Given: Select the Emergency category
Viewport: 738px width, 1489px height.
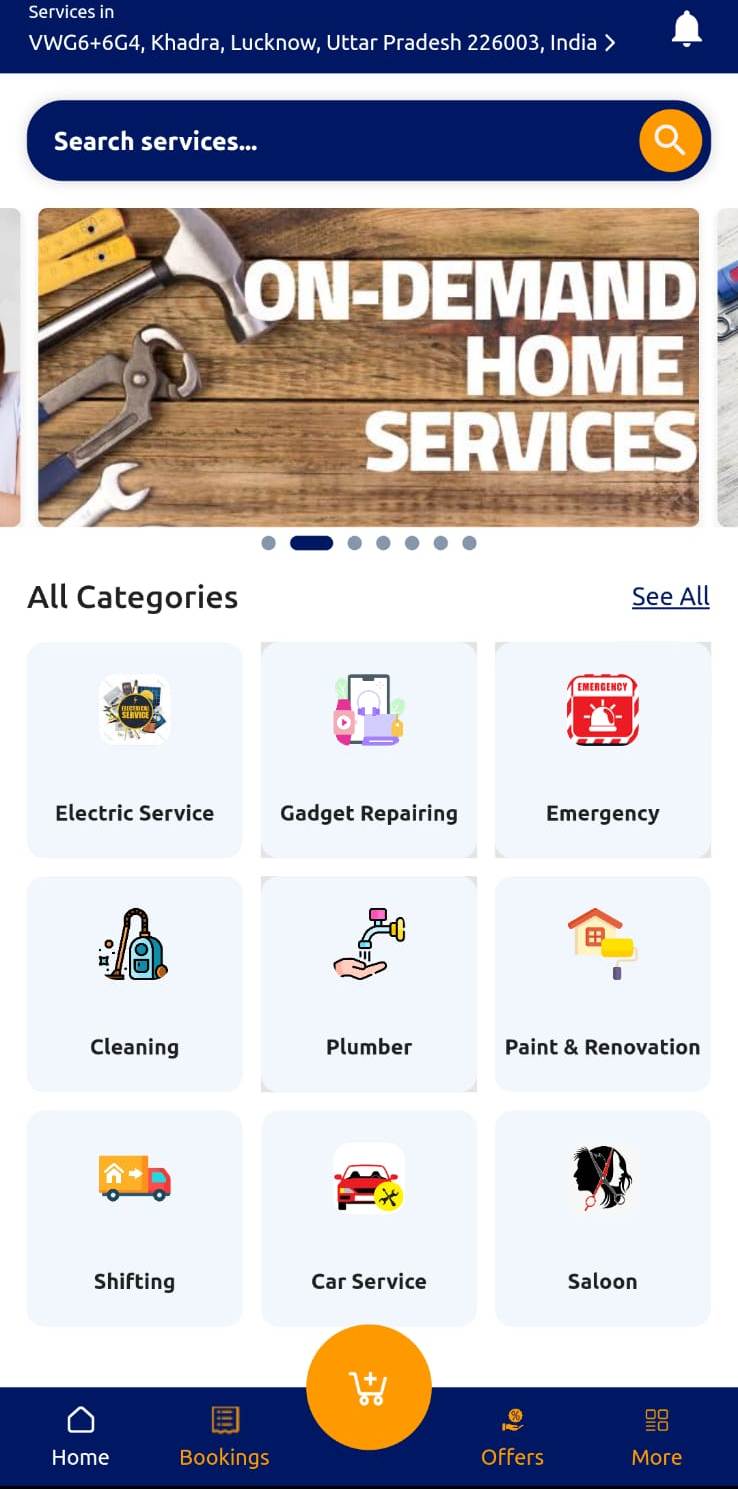Looking at the screenshot, I should [602, 750].
